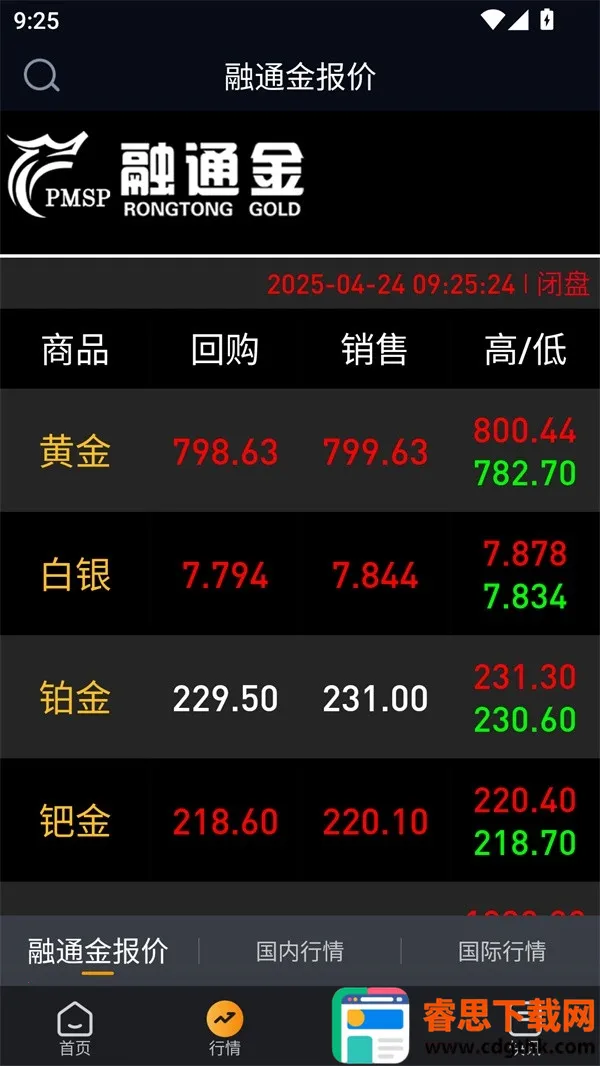Switch to the 国际行情 tab
The width and height of the screenshot is (600, 1066).
502,951
